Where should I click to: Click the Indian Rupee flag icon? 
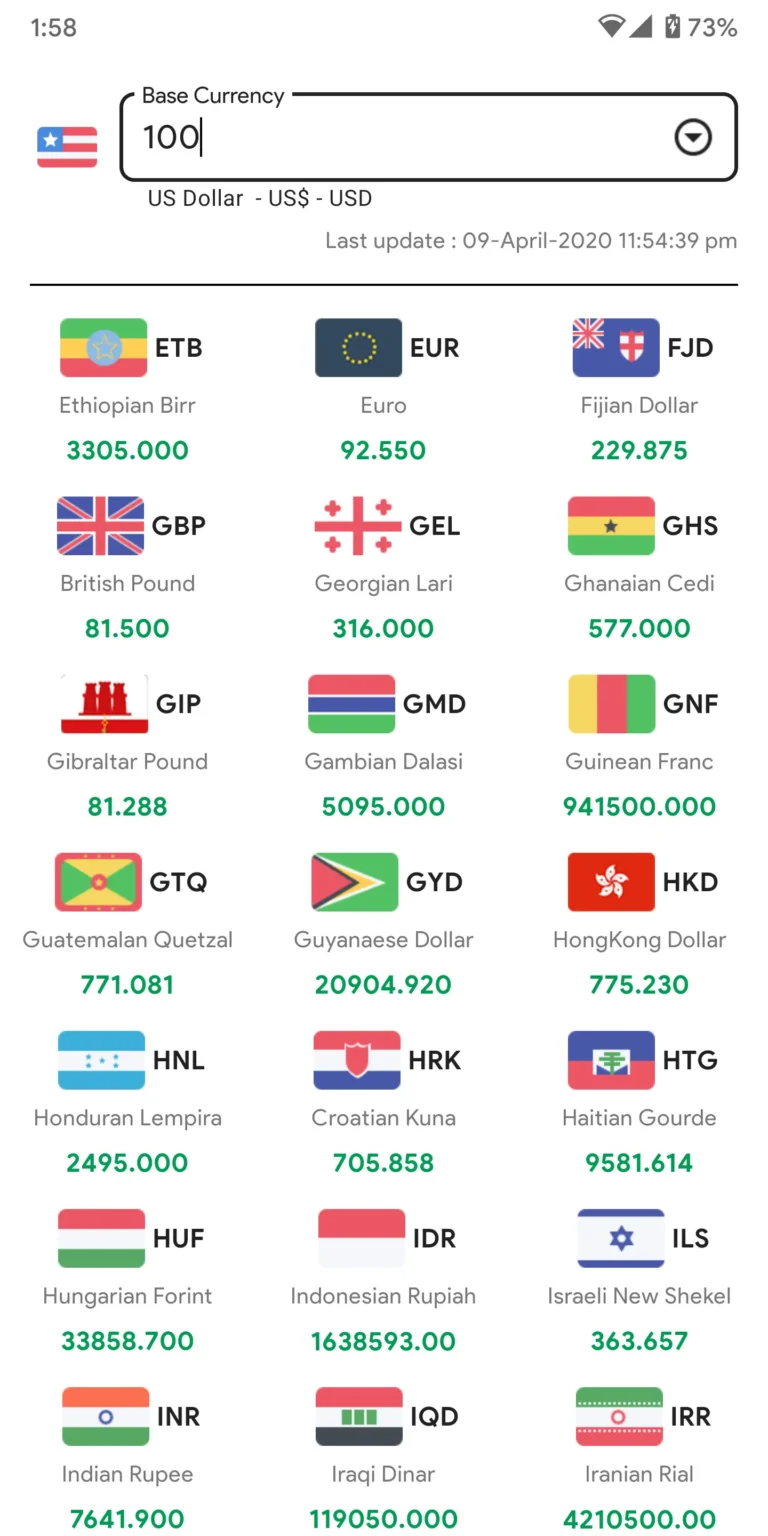click(104, 1415)
